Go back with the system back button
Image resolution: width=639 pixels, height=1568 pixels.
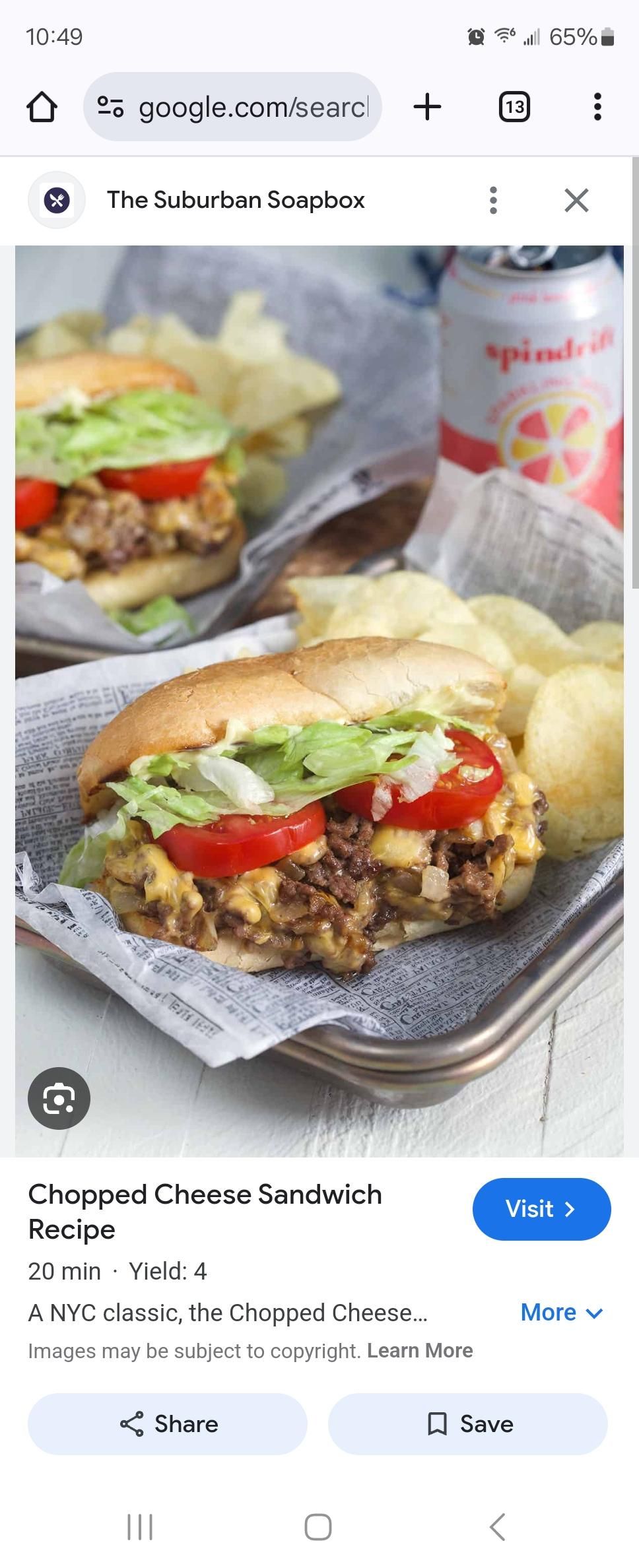497,1526
